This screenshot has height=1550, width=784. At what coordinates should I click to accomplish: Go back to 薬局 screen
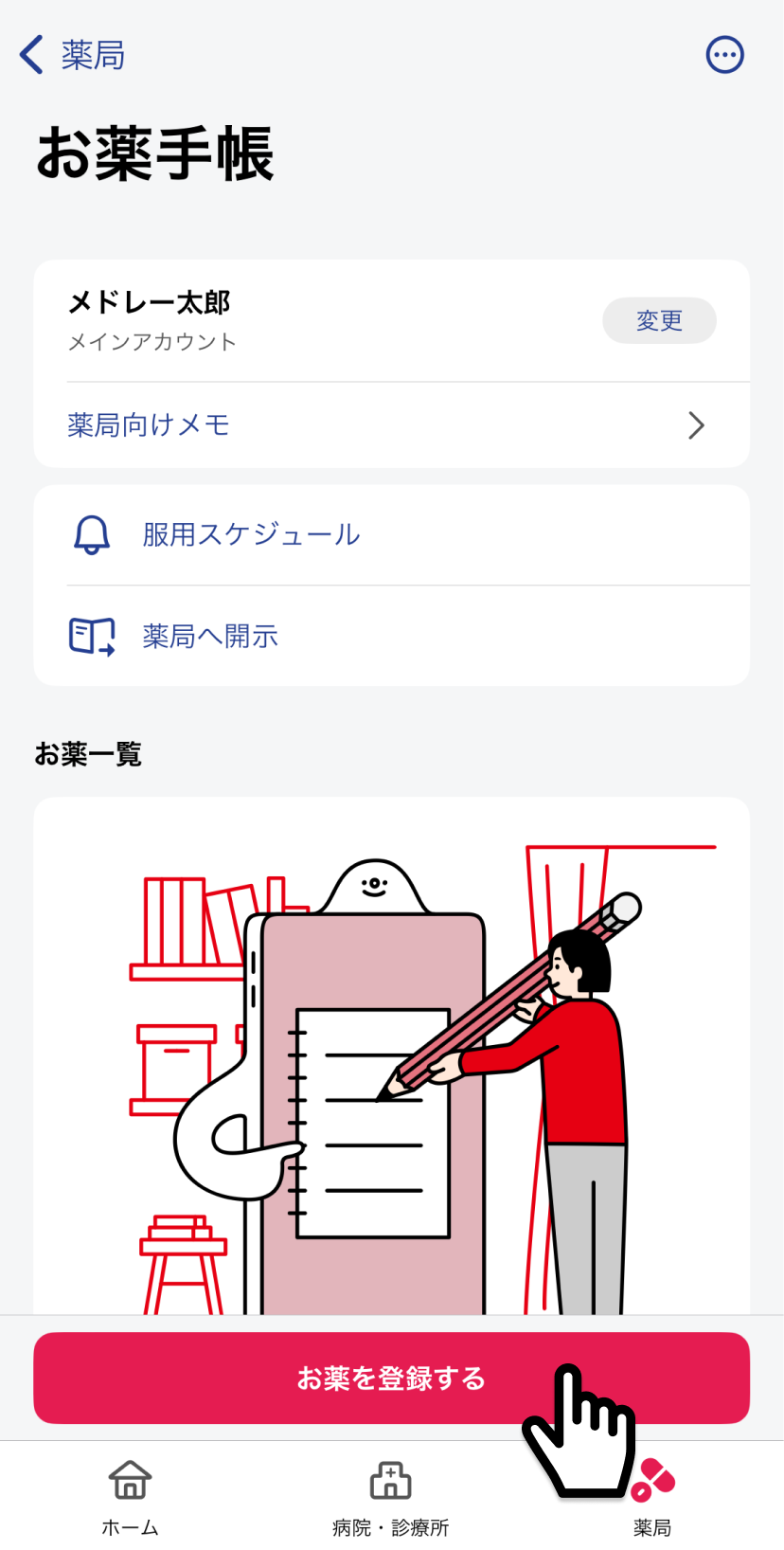pos(72,55)
